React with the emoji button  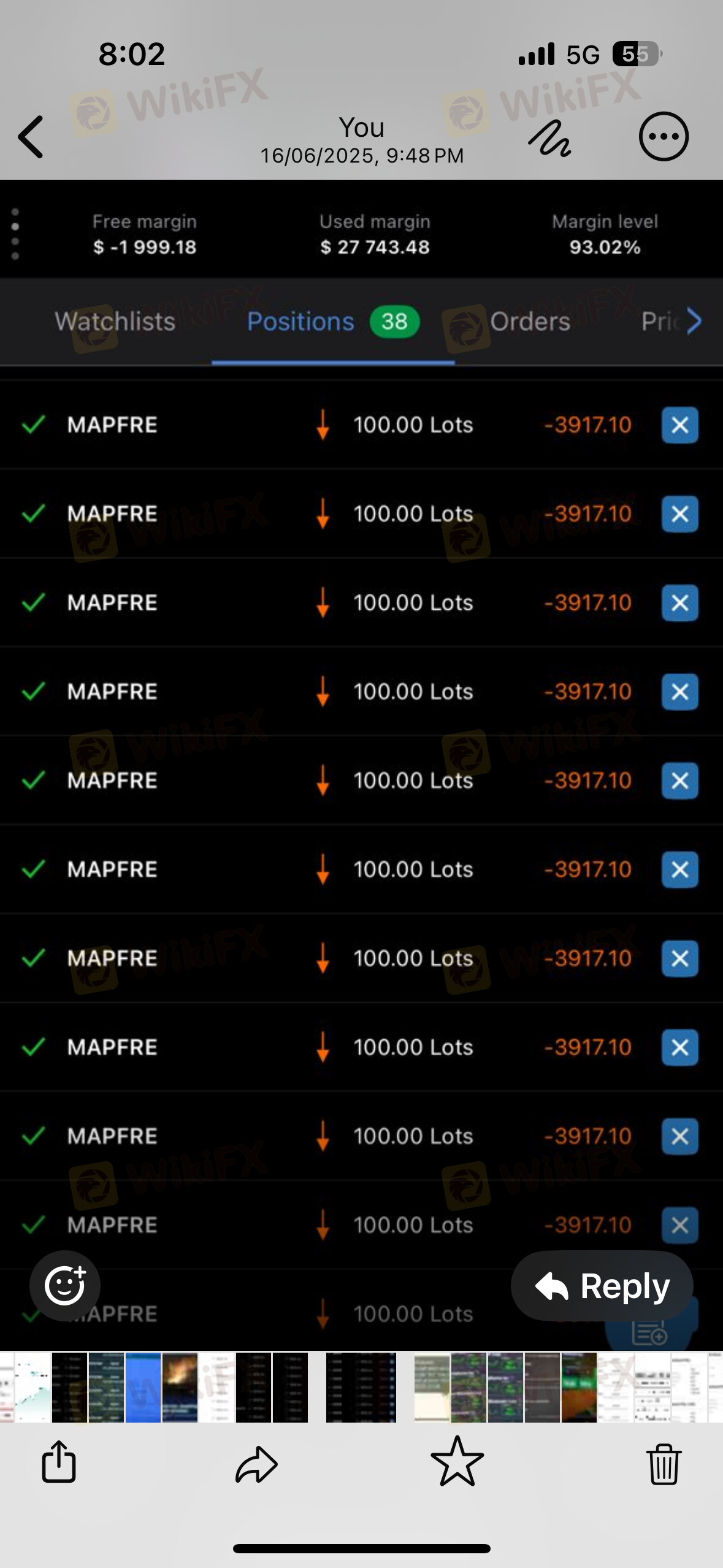(x=65, y=1285)
